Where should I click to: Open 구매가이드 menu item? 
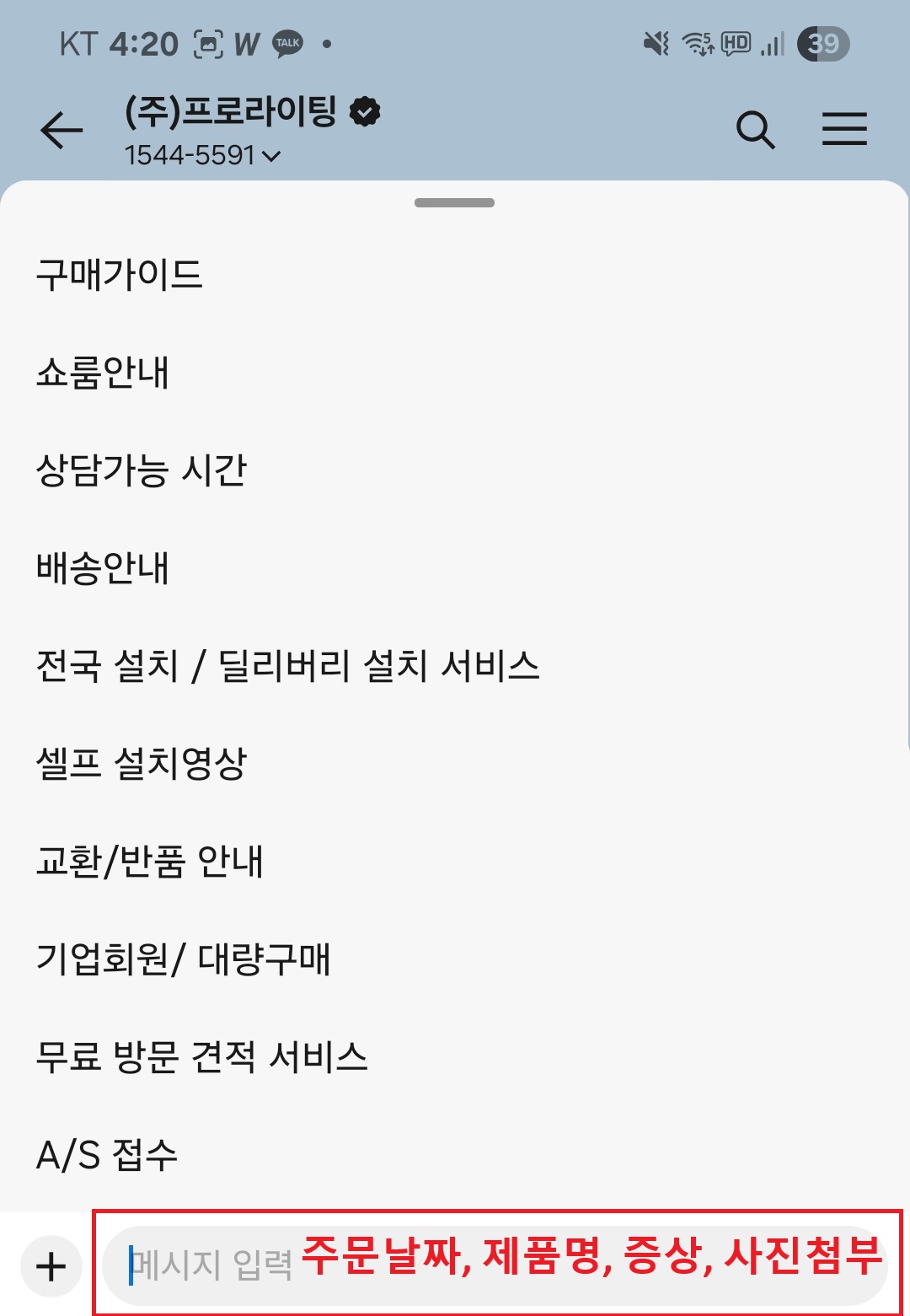click(x=120, y=275)
